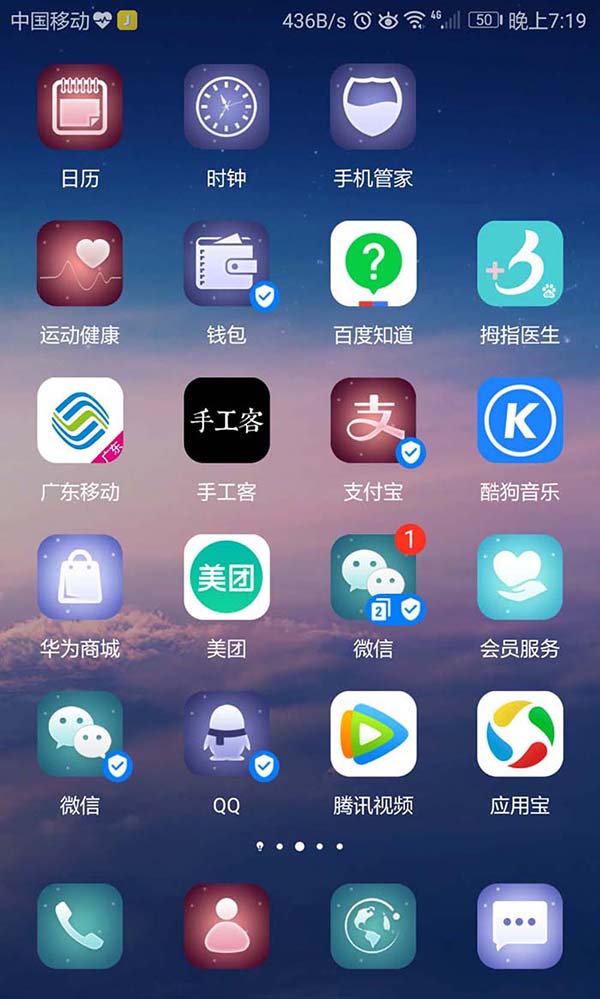Open 手机管家 phone manager
Viewport: 600px width, 999px height.
point(373,107)
